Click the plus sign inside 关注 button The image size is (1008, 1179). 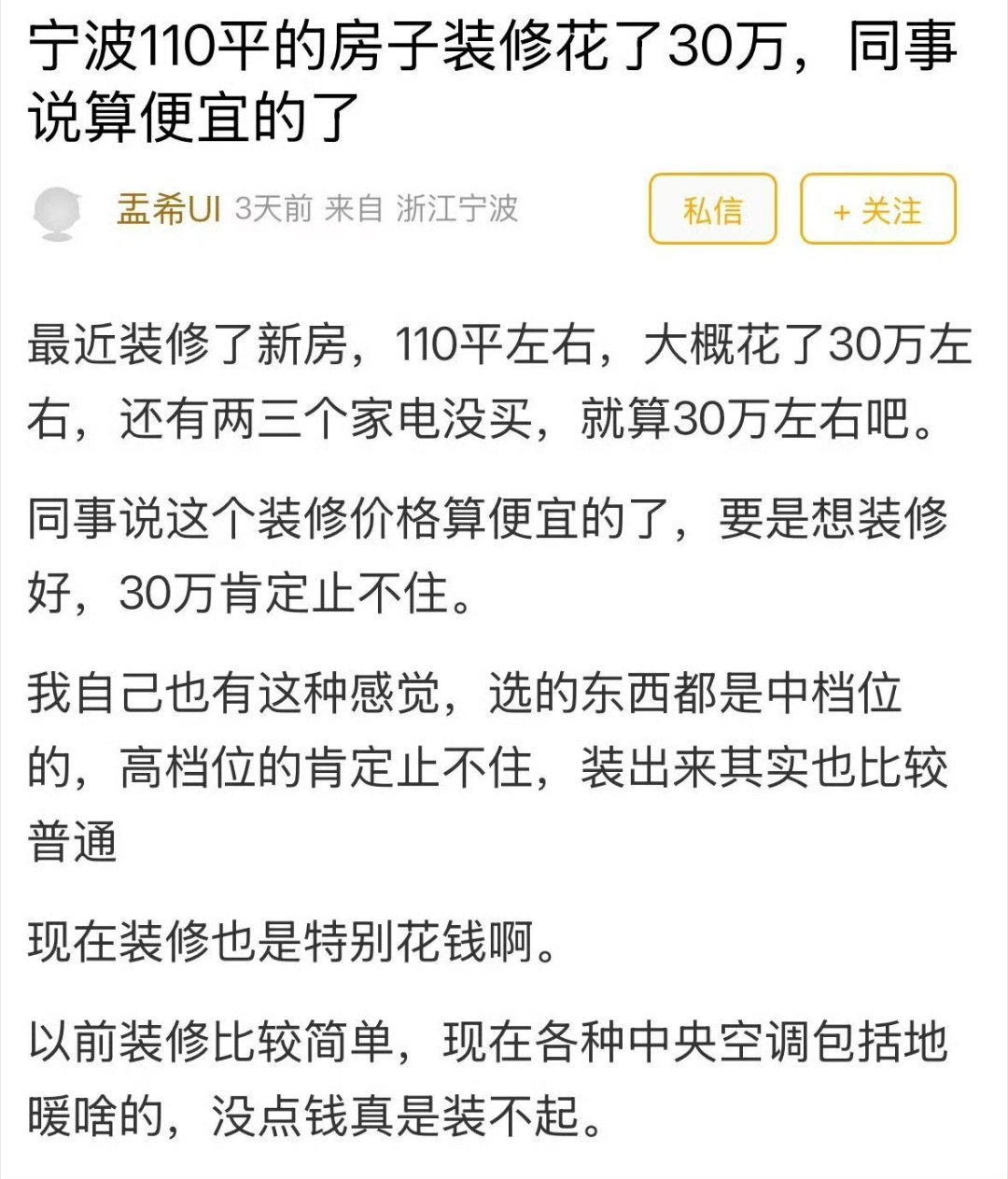(x=843, y=211)
